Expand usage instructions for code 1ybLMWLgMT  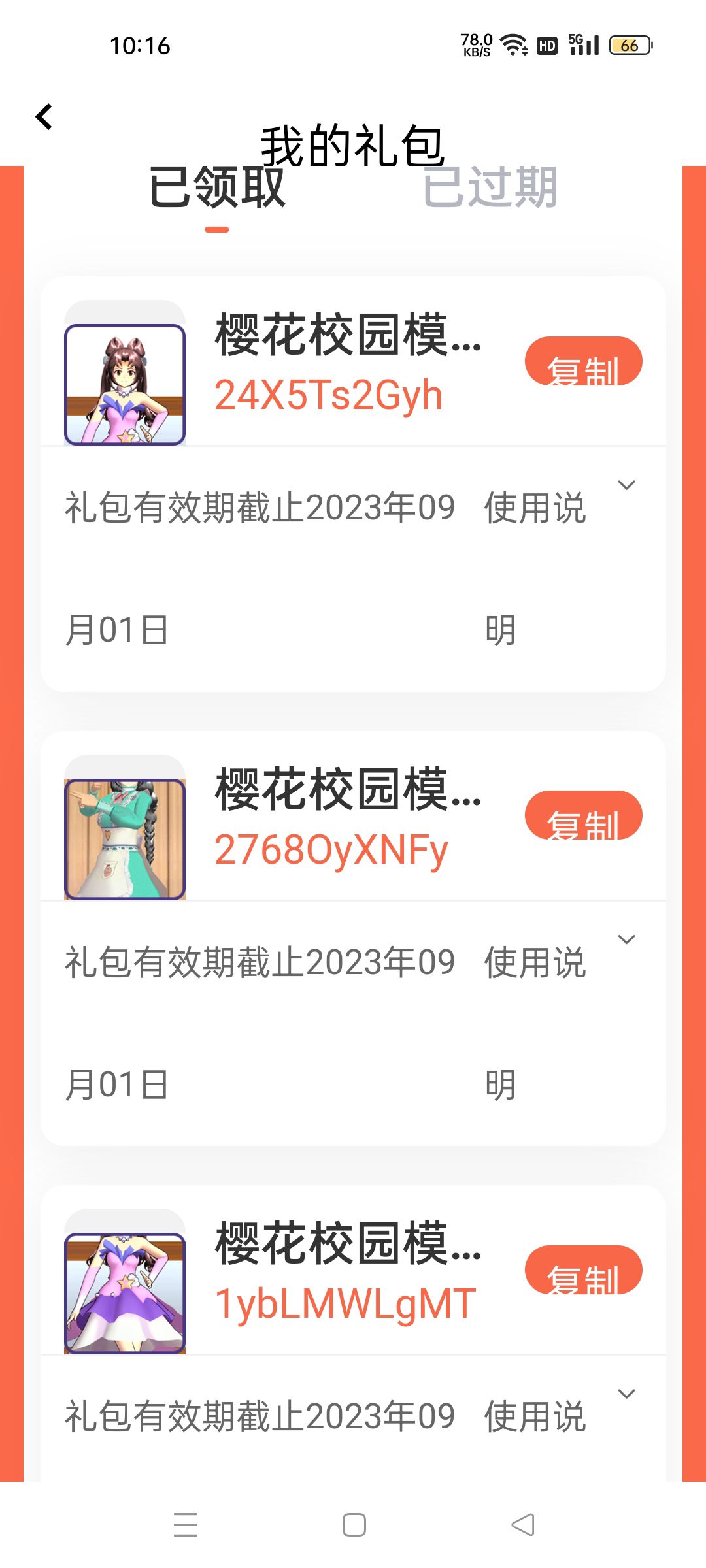[x=626, y=1394]
